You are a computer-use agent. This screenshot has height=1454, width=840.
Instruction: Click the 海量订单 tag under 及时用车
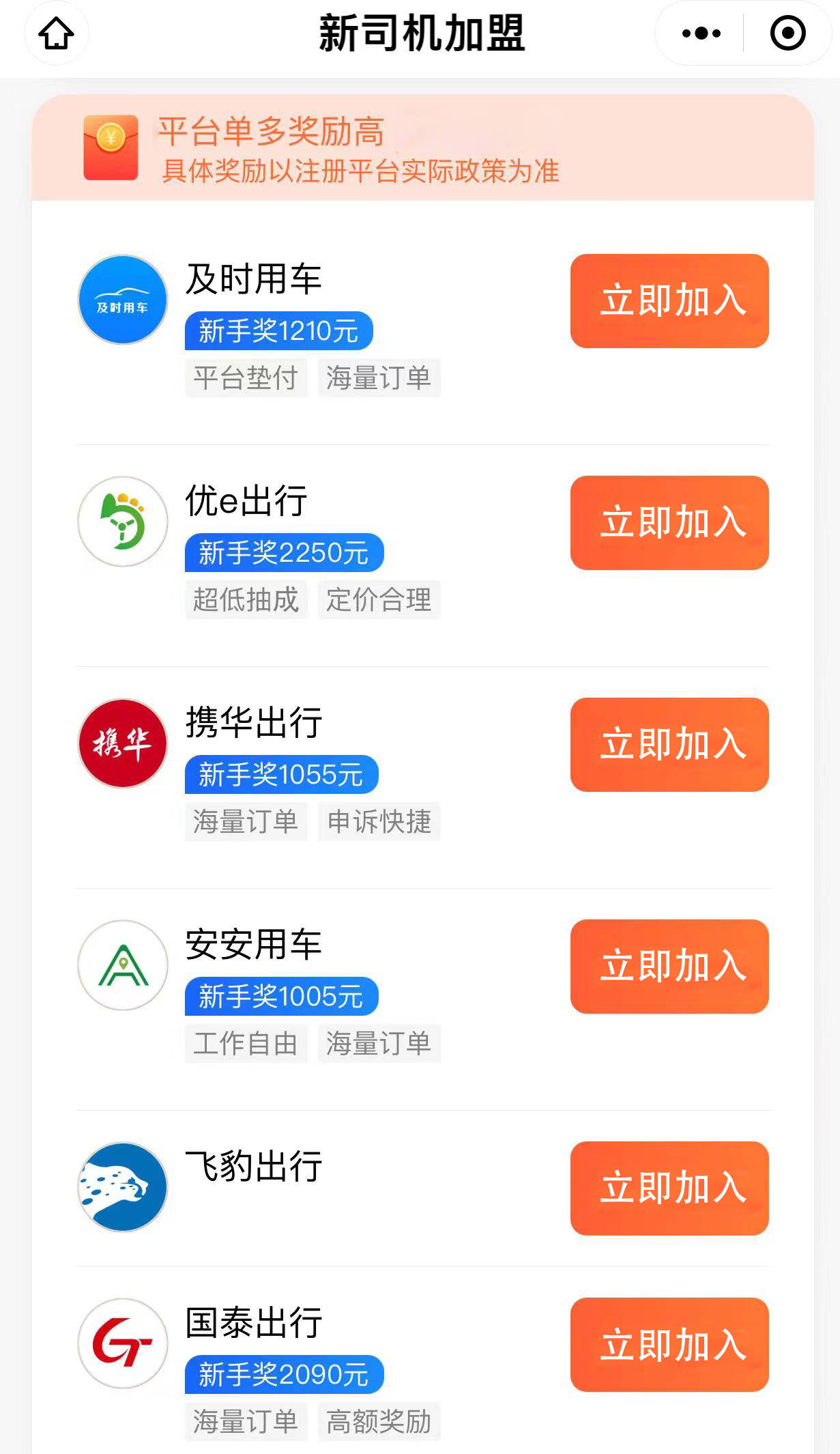[379, 377]
